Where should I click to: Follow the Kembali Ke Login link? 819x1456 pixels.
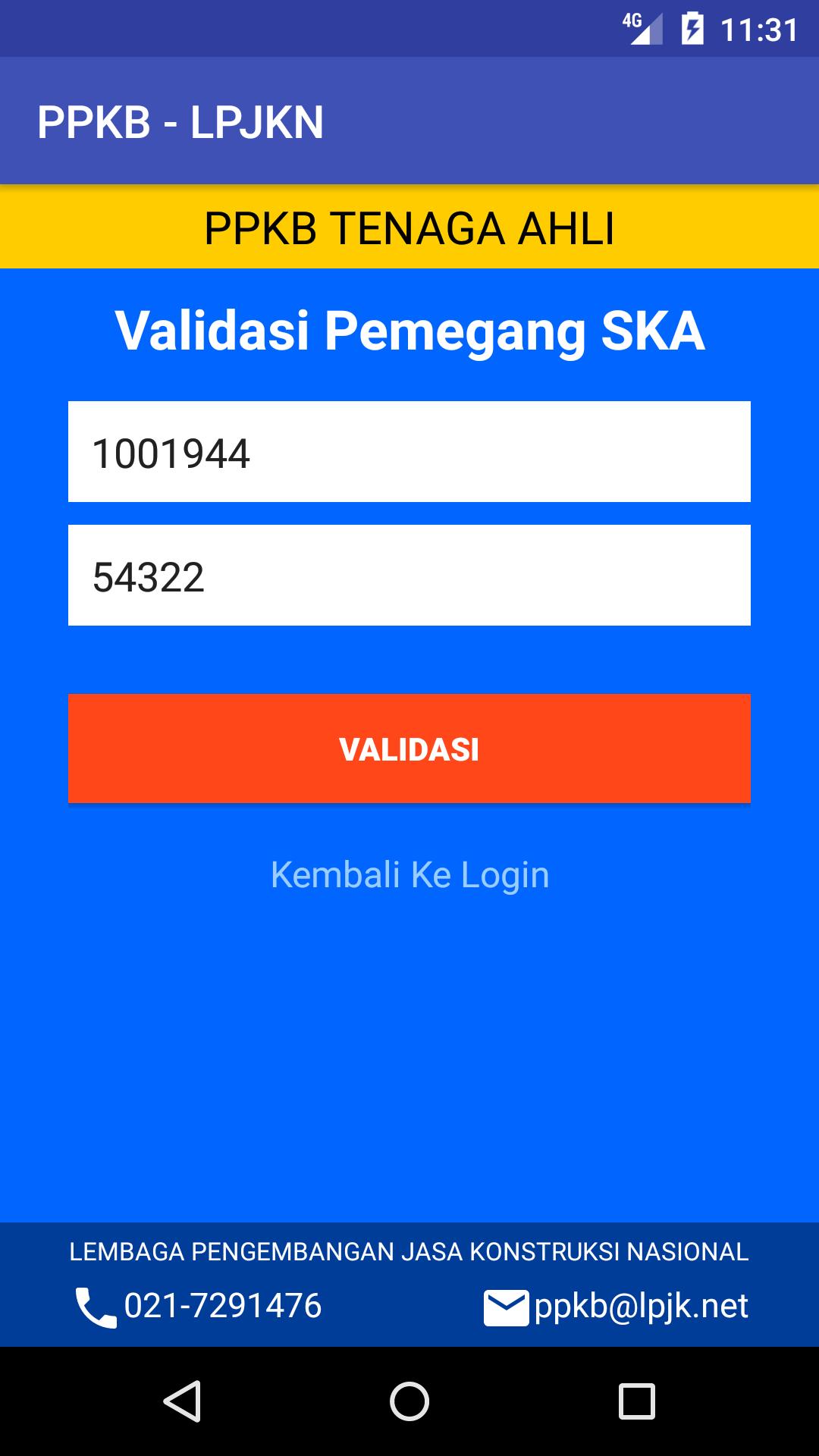click(x=409, y=874)
